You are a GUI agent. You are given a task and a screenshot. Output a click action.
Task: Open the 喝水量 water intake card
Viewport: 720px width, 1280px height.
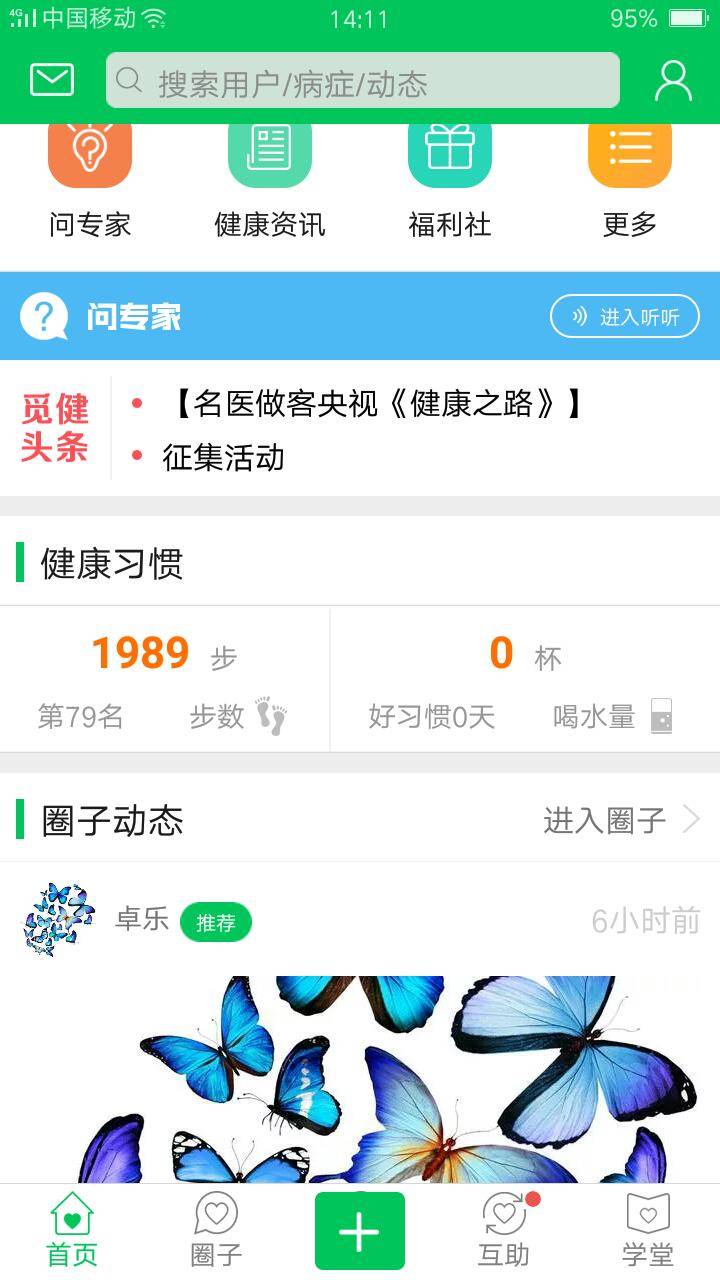pos(525,680)
